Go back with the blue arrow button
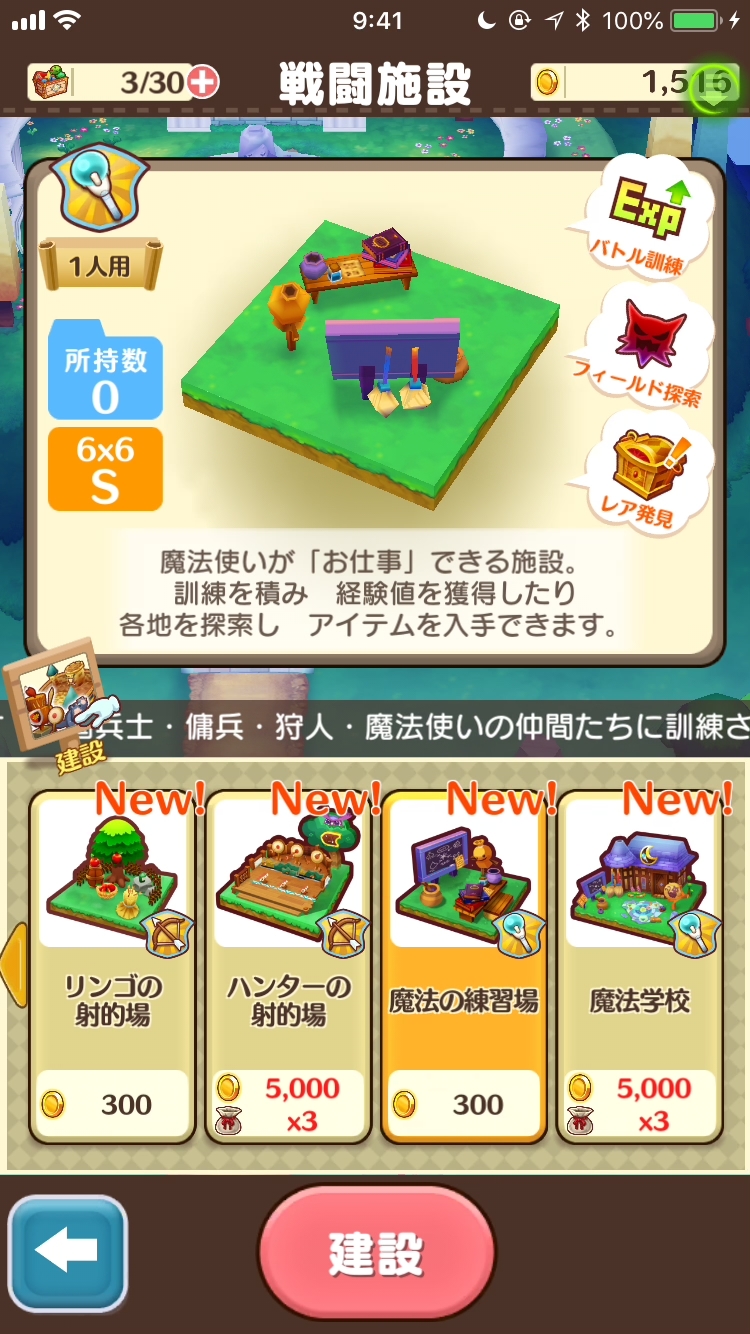The width and height of the screenshot is (750, 1334). [x=68, y=1252]
